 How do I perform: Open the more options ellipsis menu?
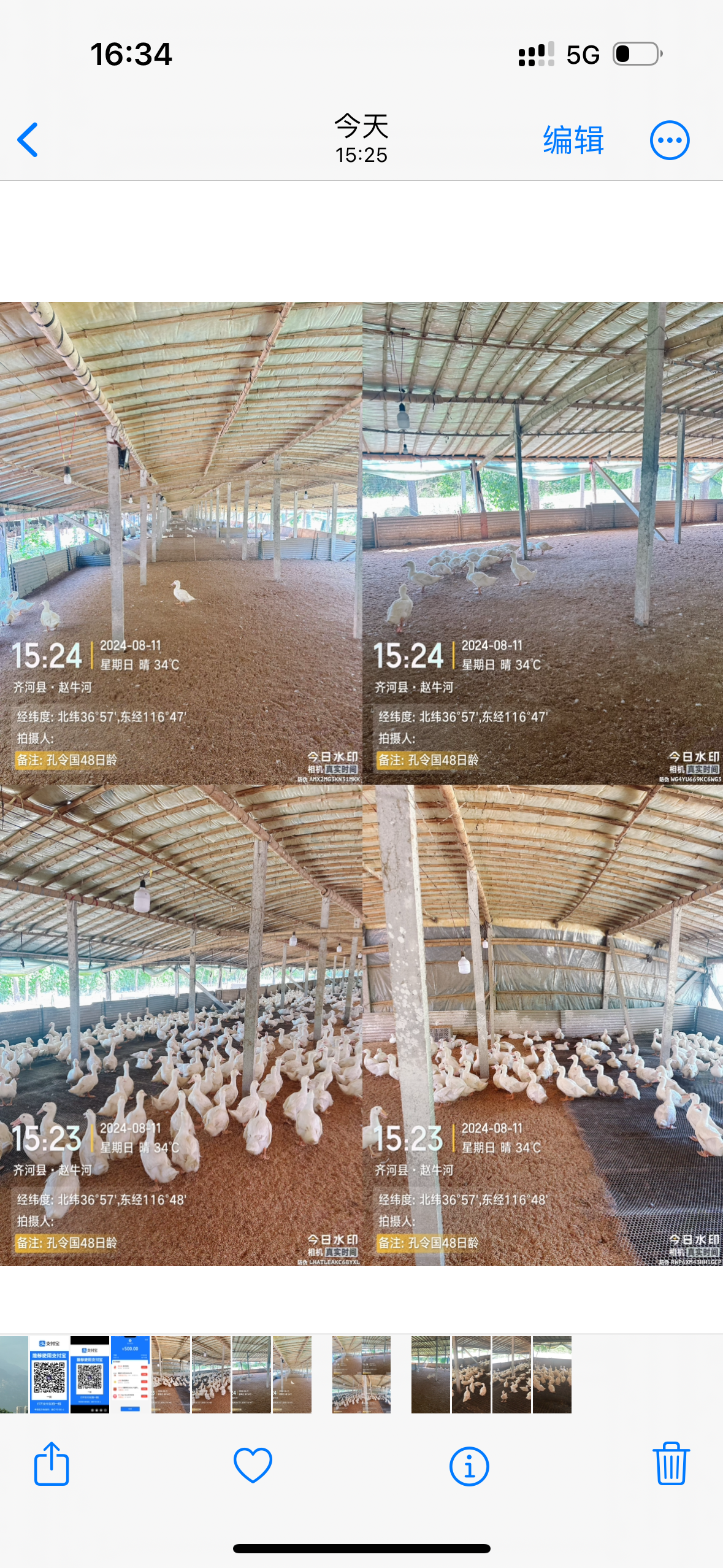click(x=670, y=140)
